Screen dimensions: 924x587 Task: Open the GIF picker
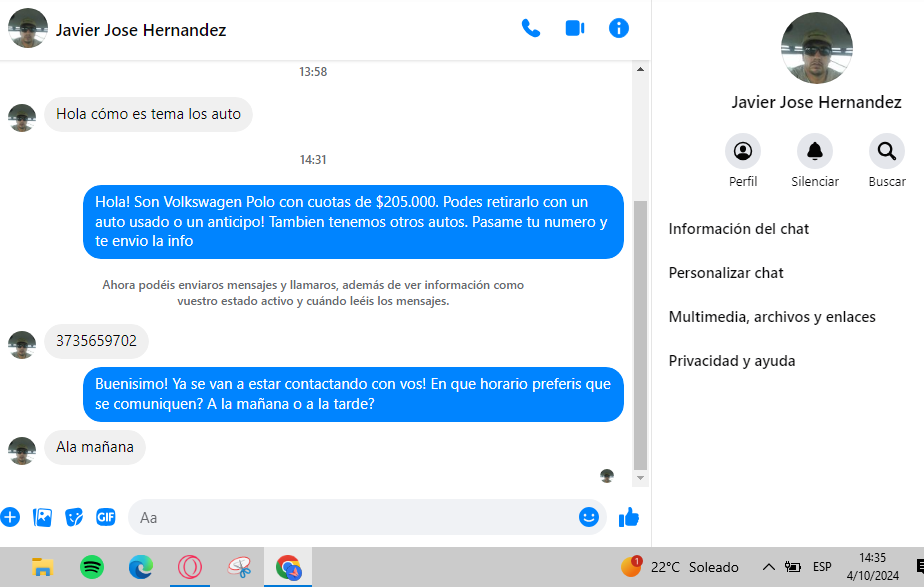click(x=106, y=517)
